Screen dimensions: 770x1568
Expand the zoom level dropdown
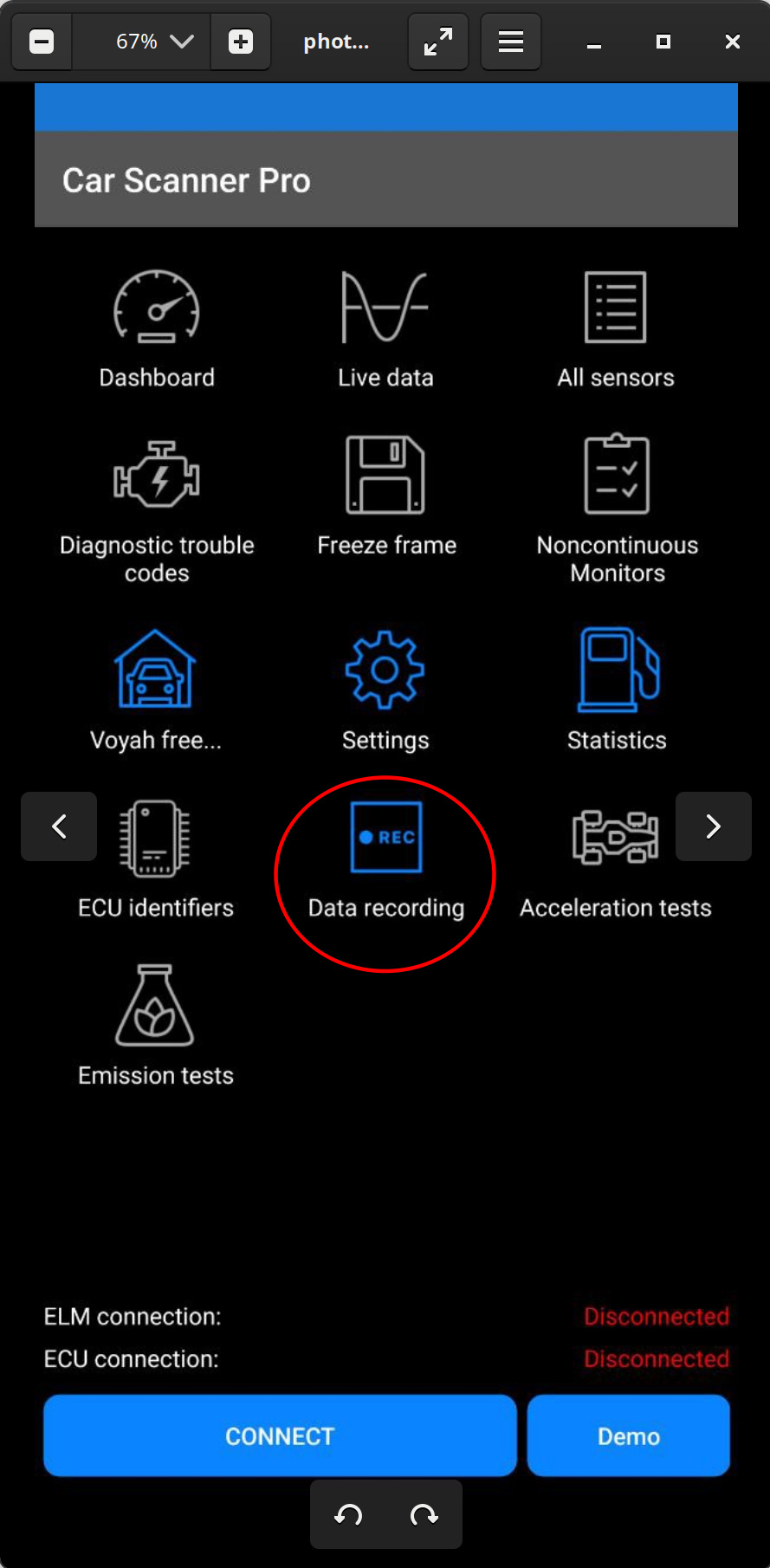(141, 41)
